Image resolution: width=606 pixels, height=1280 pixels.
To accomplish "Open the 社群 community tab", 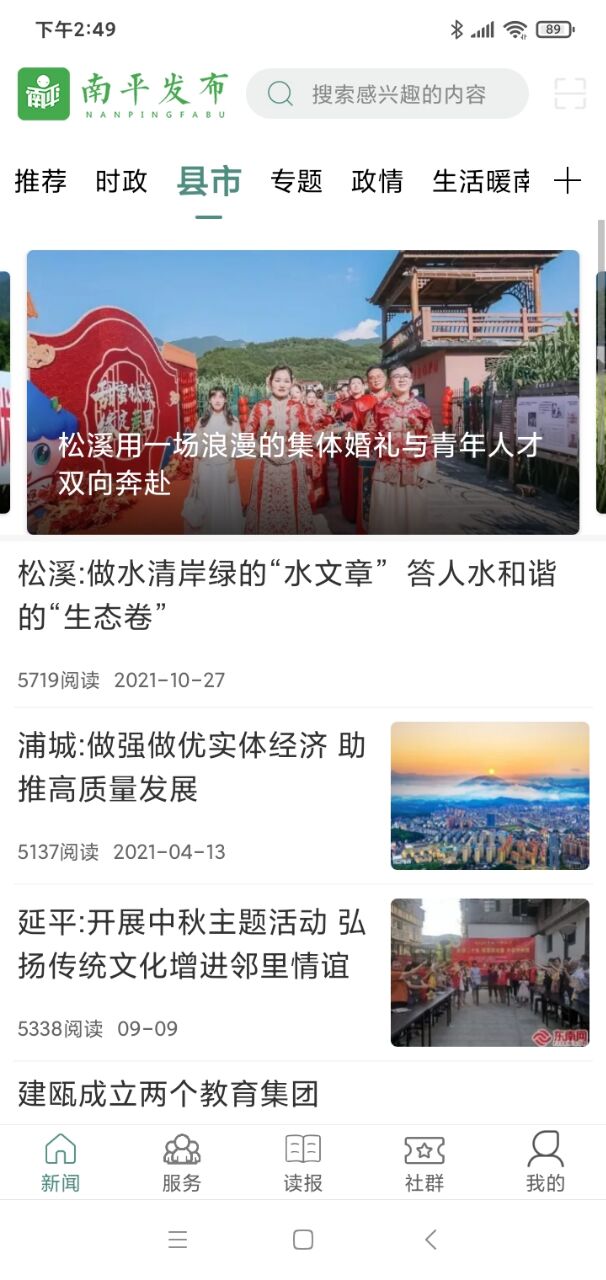I will tap(424, 1163).
